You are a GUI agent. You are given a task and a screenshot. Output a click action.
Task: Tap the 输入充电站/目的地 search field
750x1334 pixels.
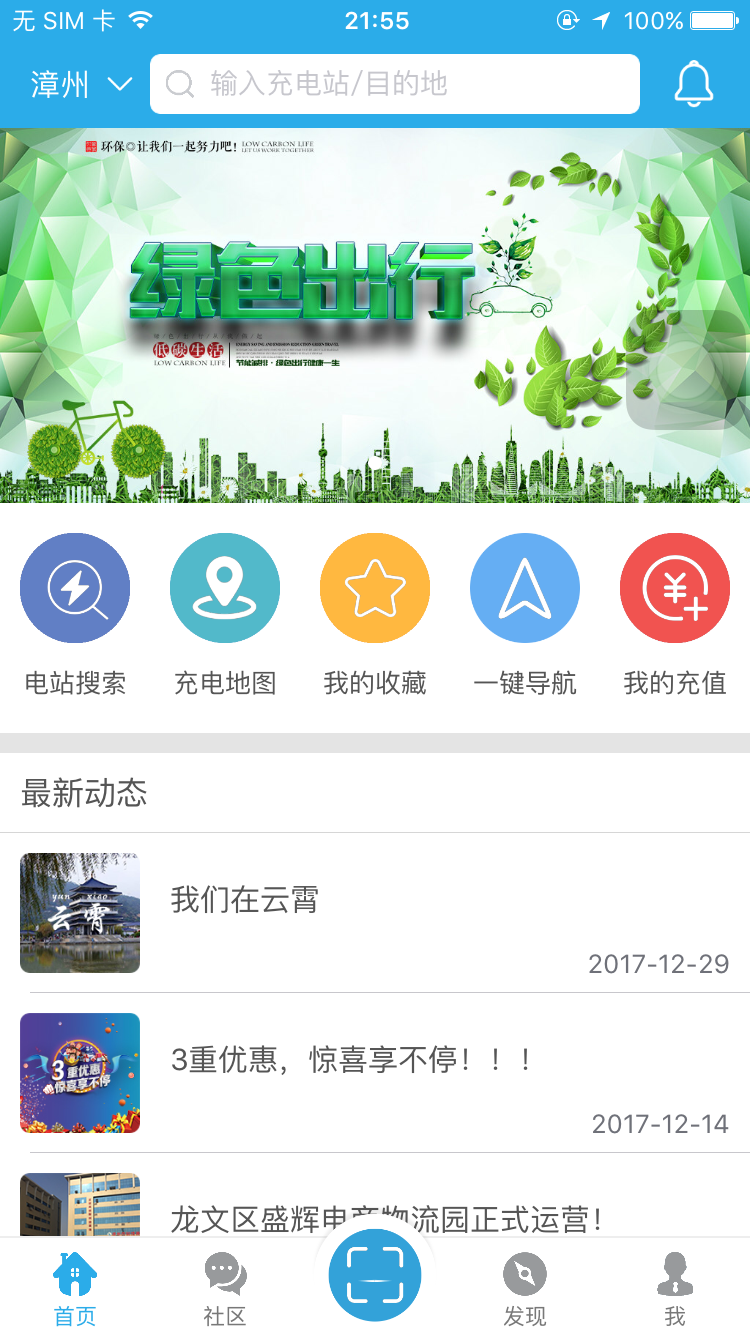395,84
